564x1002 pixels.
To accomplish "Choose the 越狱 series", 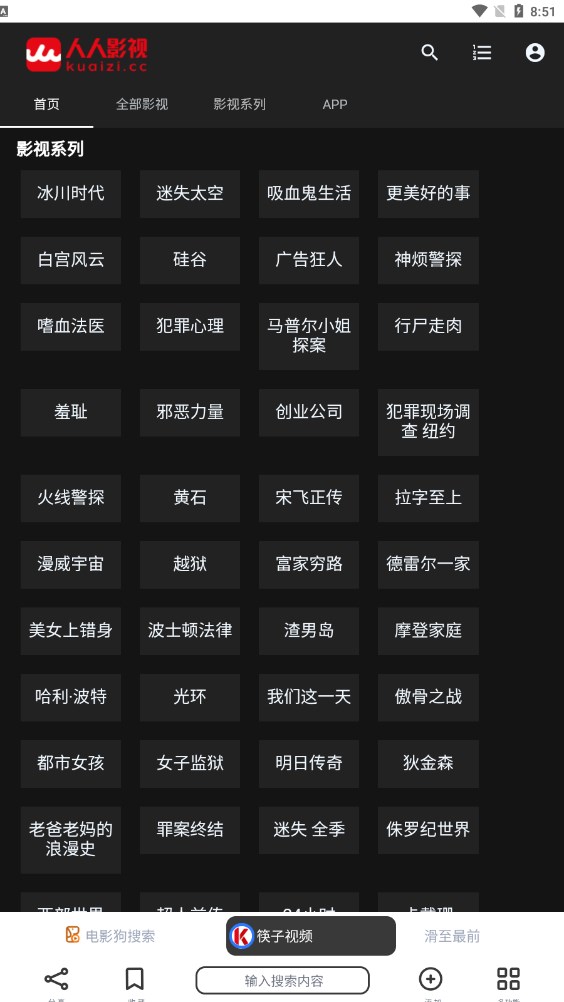I will (x=190, y=564).
